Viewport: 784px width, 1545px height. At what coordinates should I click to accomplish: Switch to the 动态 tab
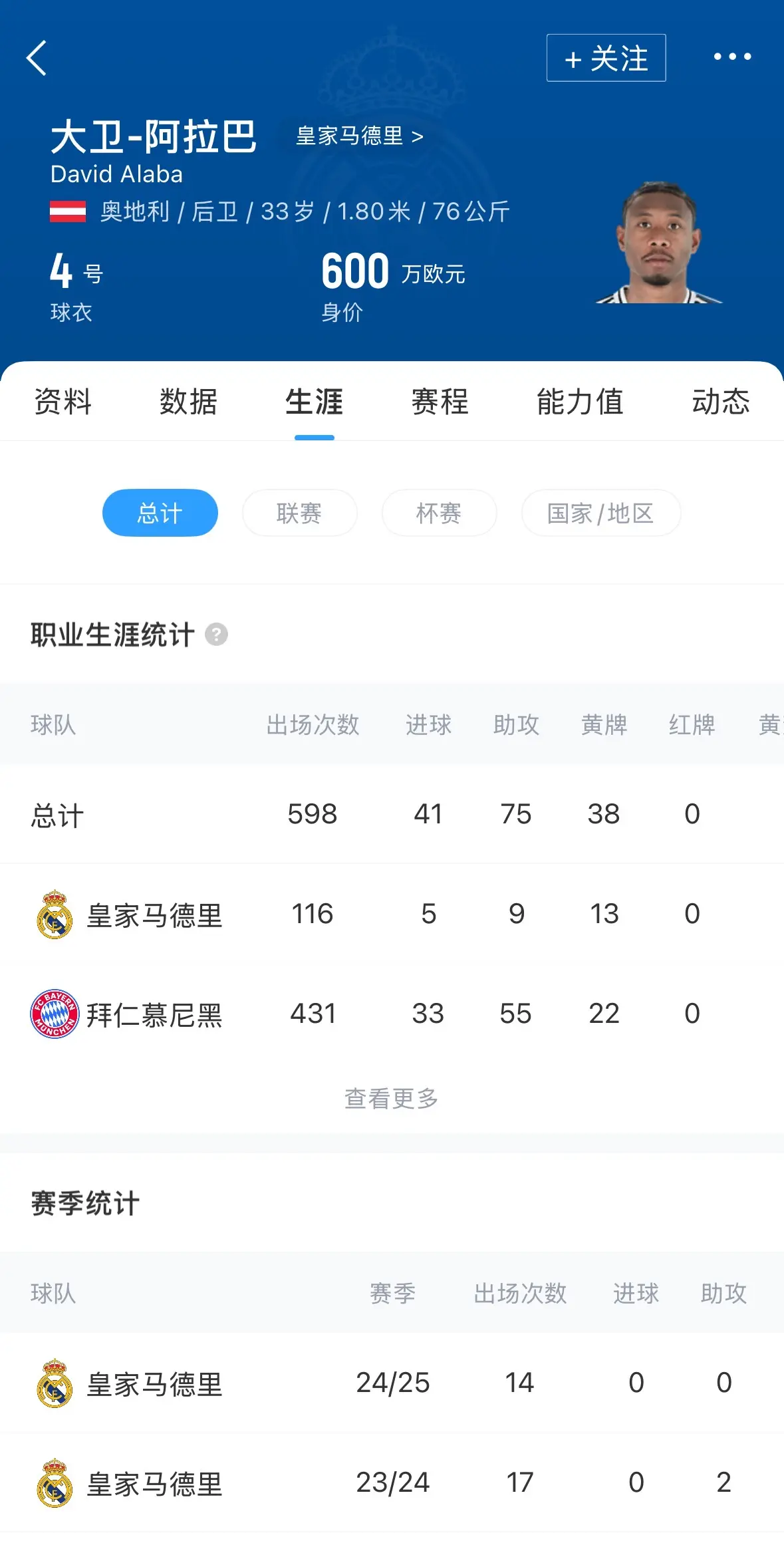pos(720,402)
